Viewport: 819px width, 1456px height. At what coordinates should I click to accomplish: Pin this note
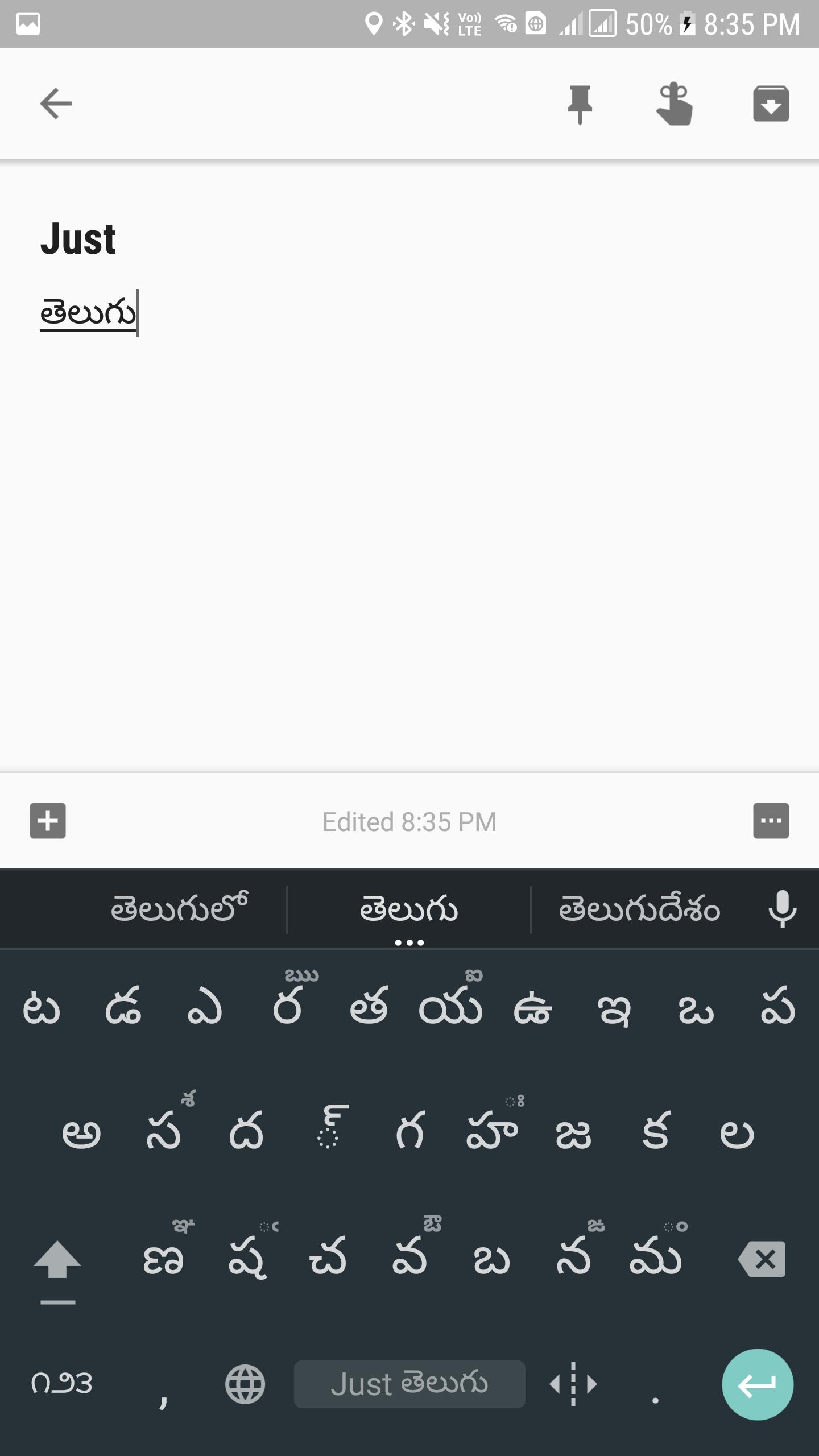coord(580,104)
